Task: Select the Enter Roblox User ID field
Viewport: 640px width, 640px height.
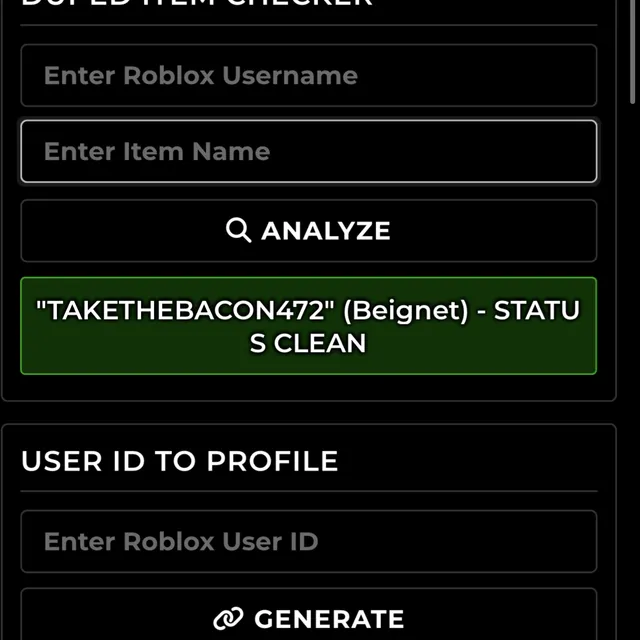Action: (308, 542)
